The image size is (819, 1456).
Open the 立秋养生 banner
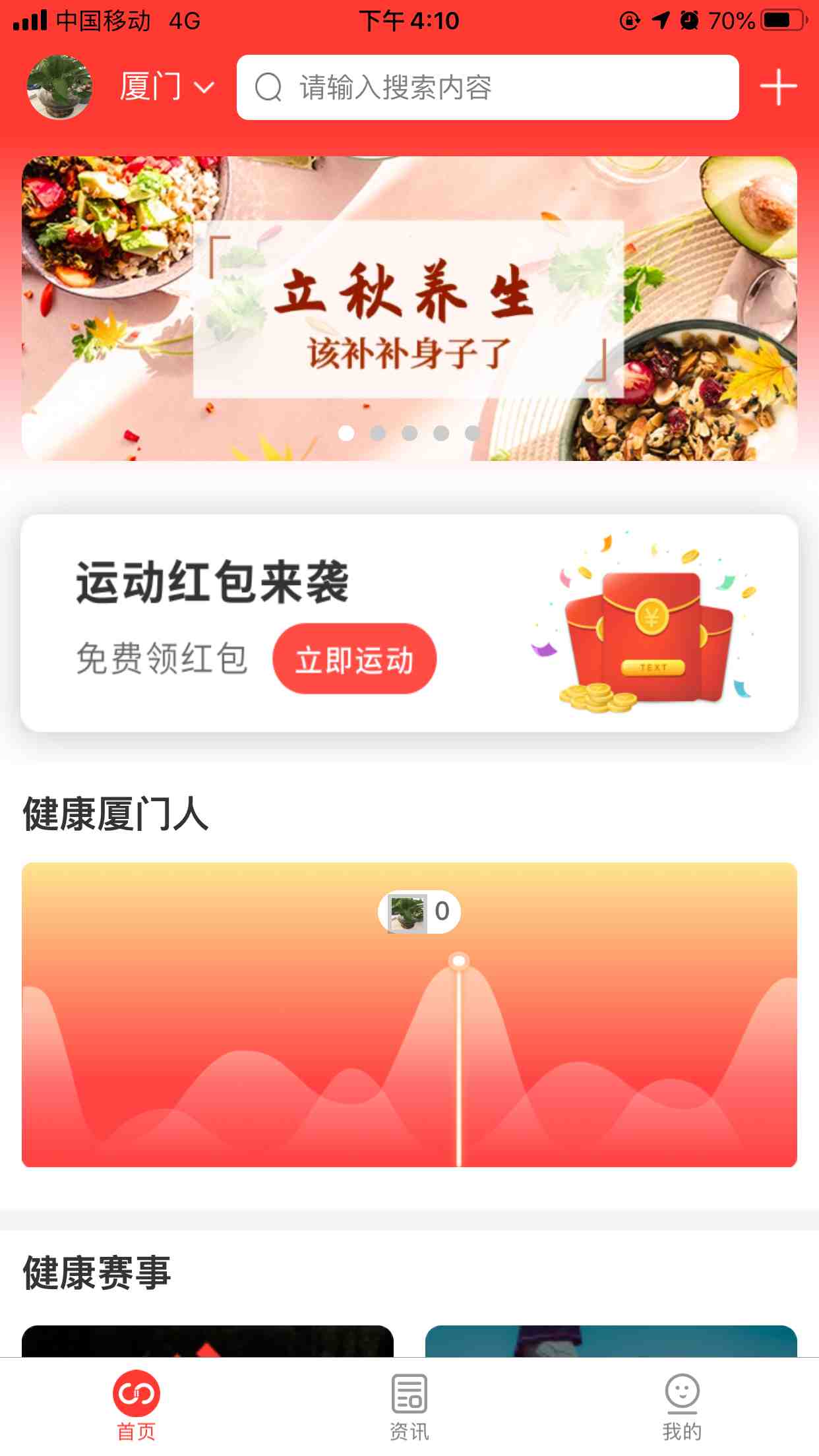click(409, 308)
